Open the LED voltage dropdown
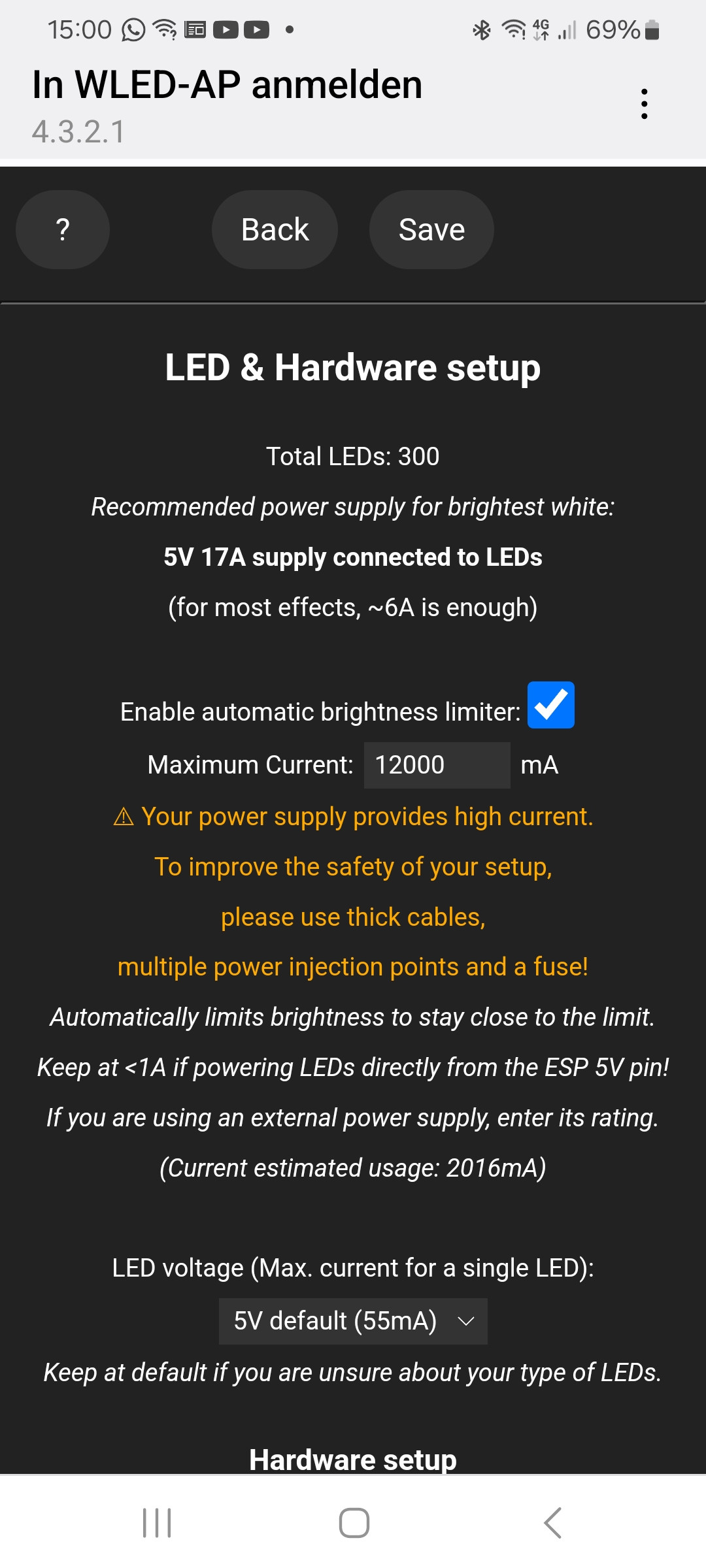This screenshot has height=1568, width=706. 353,1320
